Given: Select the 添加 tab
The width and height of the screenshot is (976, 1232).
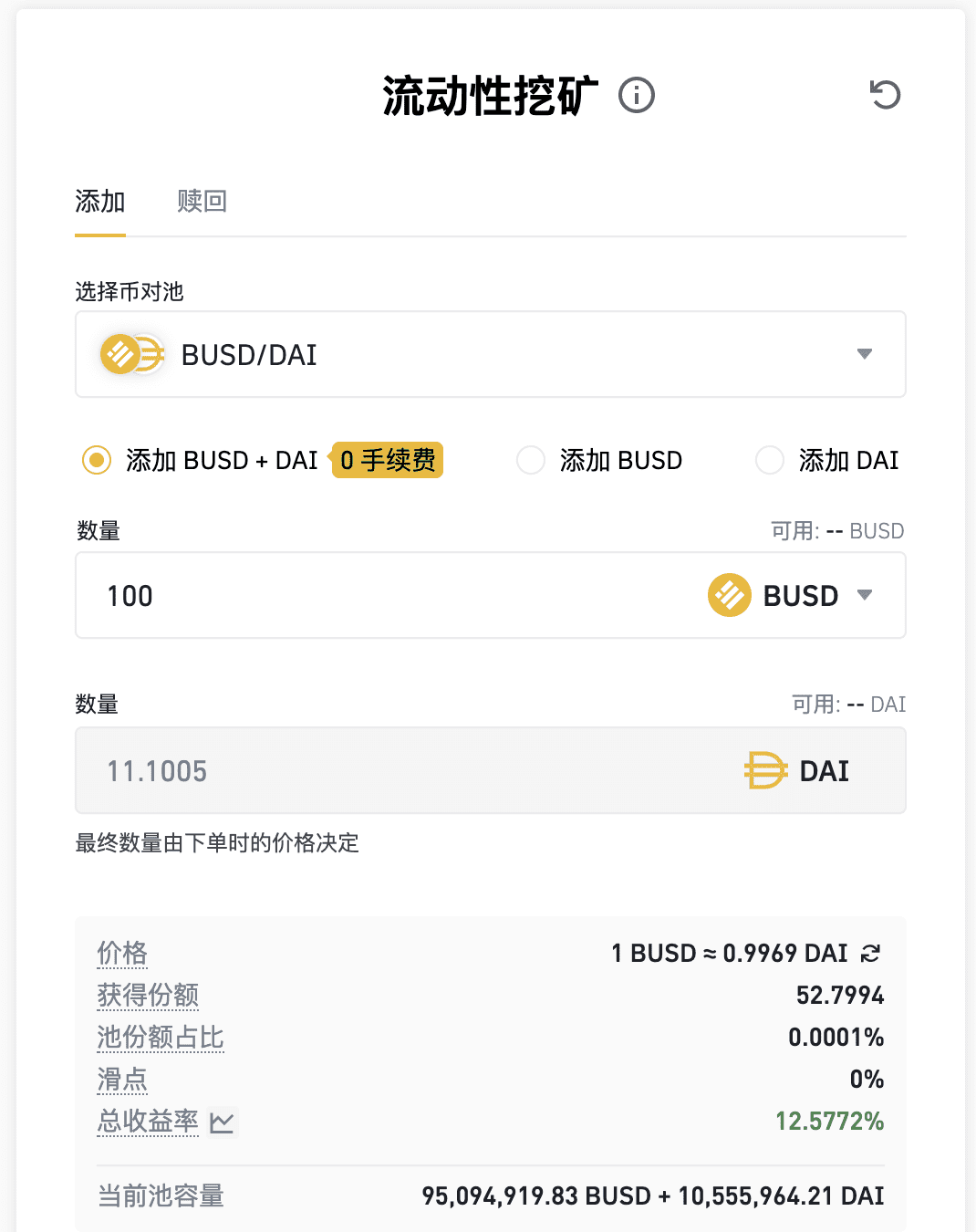Looking at the screenshot, I should pyautogui.click(x=99, y=202).
